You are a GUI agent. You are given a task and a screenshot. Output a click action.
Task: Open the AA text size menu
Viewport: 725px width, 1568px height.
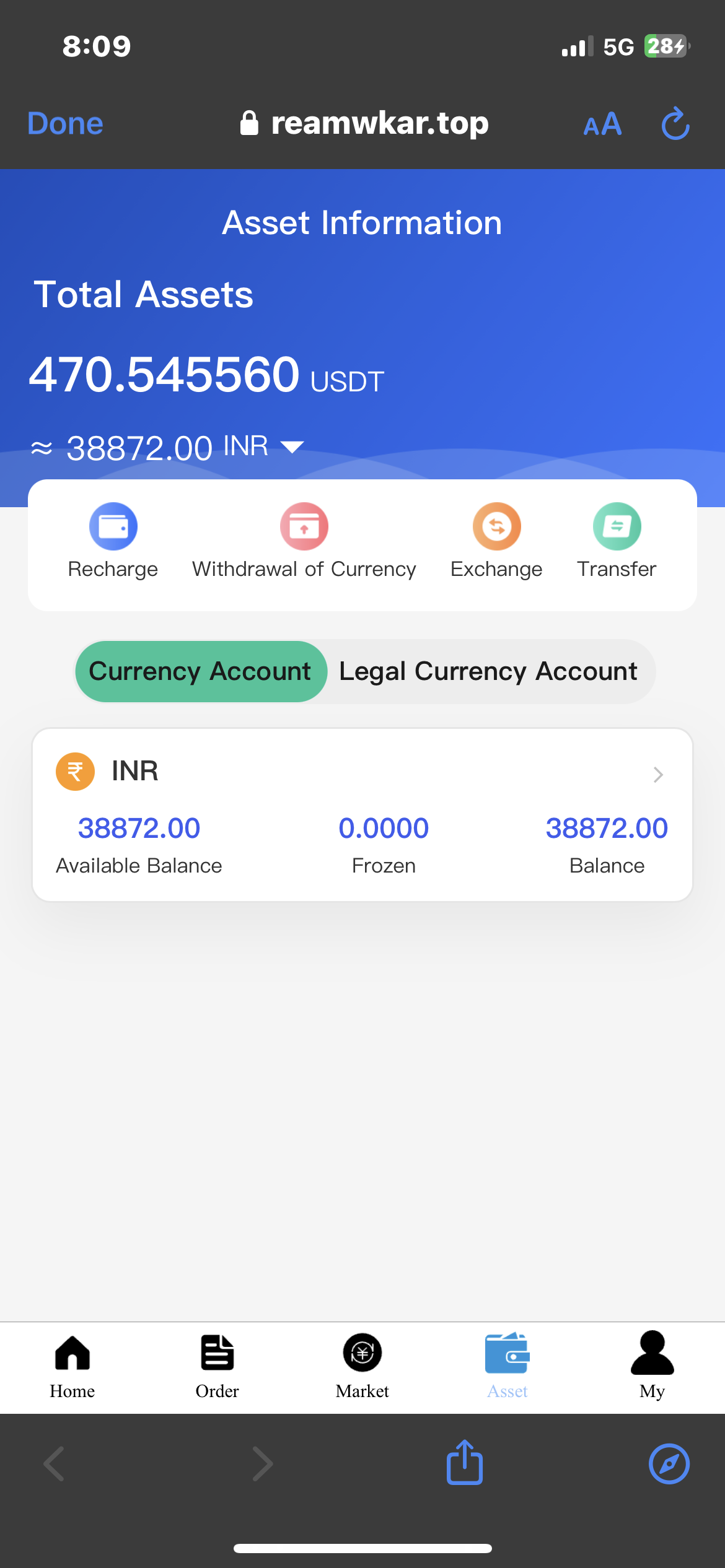[602, 124]
